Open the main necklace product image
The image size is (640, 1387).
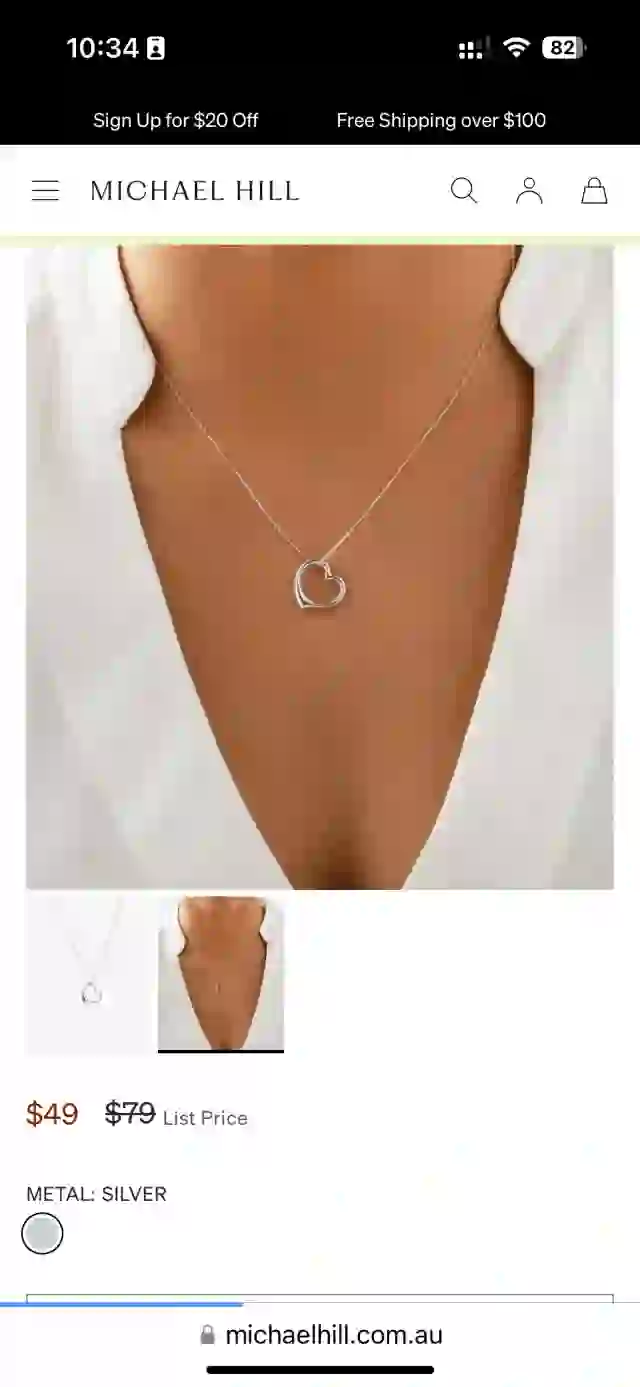320,566
